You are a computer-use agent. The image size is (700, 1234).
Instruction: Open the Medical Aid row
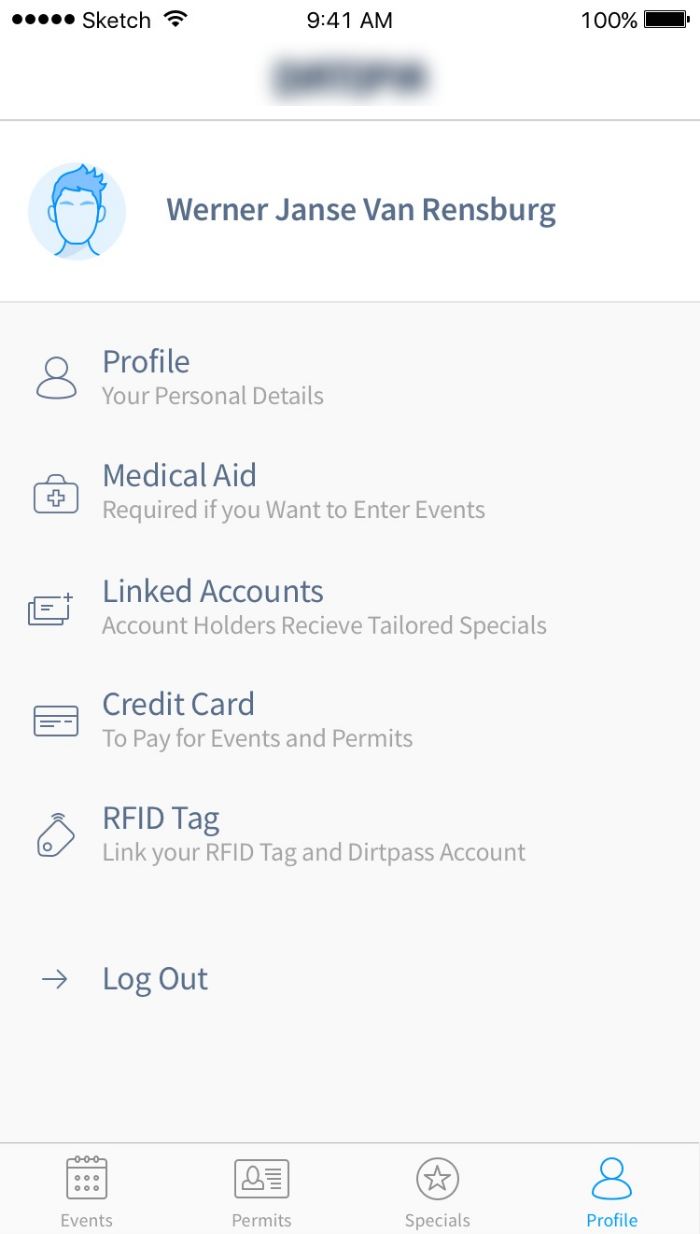coord(292,491)
